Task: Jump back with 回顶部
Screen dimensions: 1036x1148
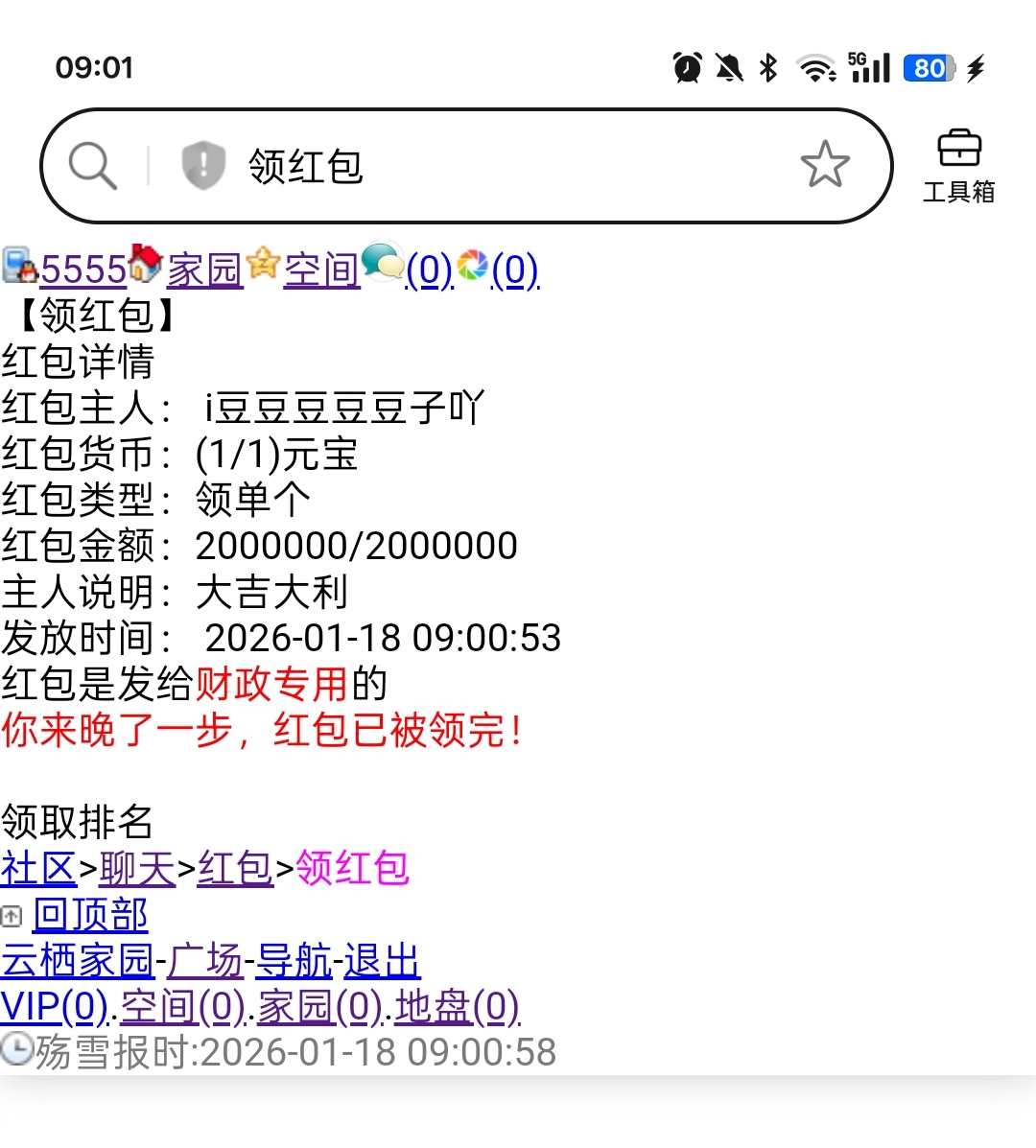Action: pyautogui.click(x=90, y=915)
